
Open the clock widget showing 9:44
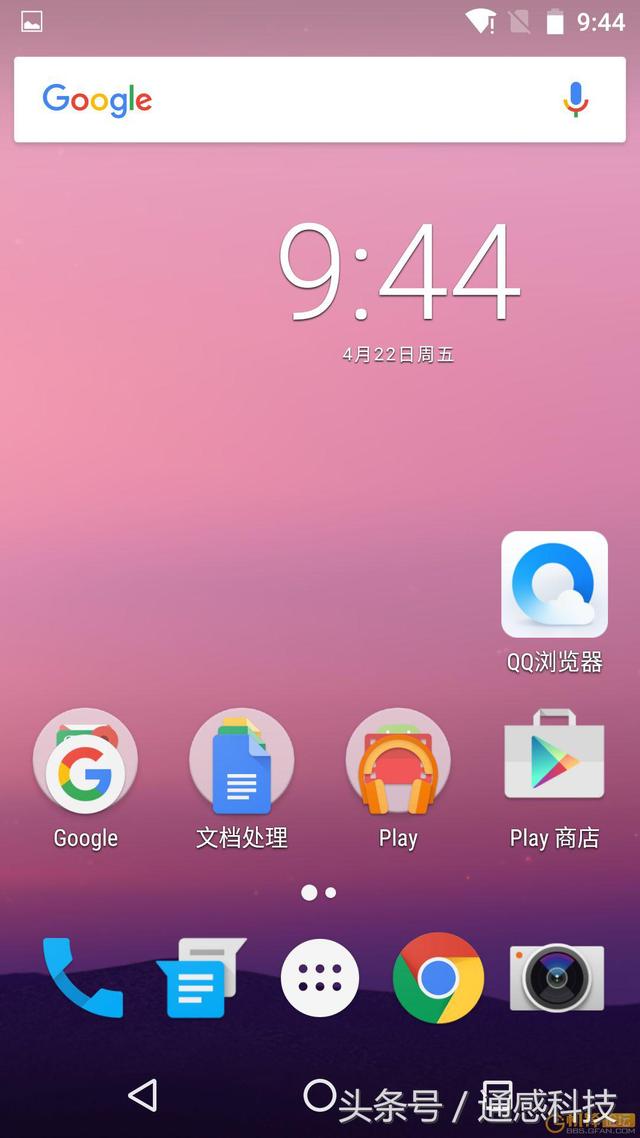pyautogui.click(x=398, y=272)
